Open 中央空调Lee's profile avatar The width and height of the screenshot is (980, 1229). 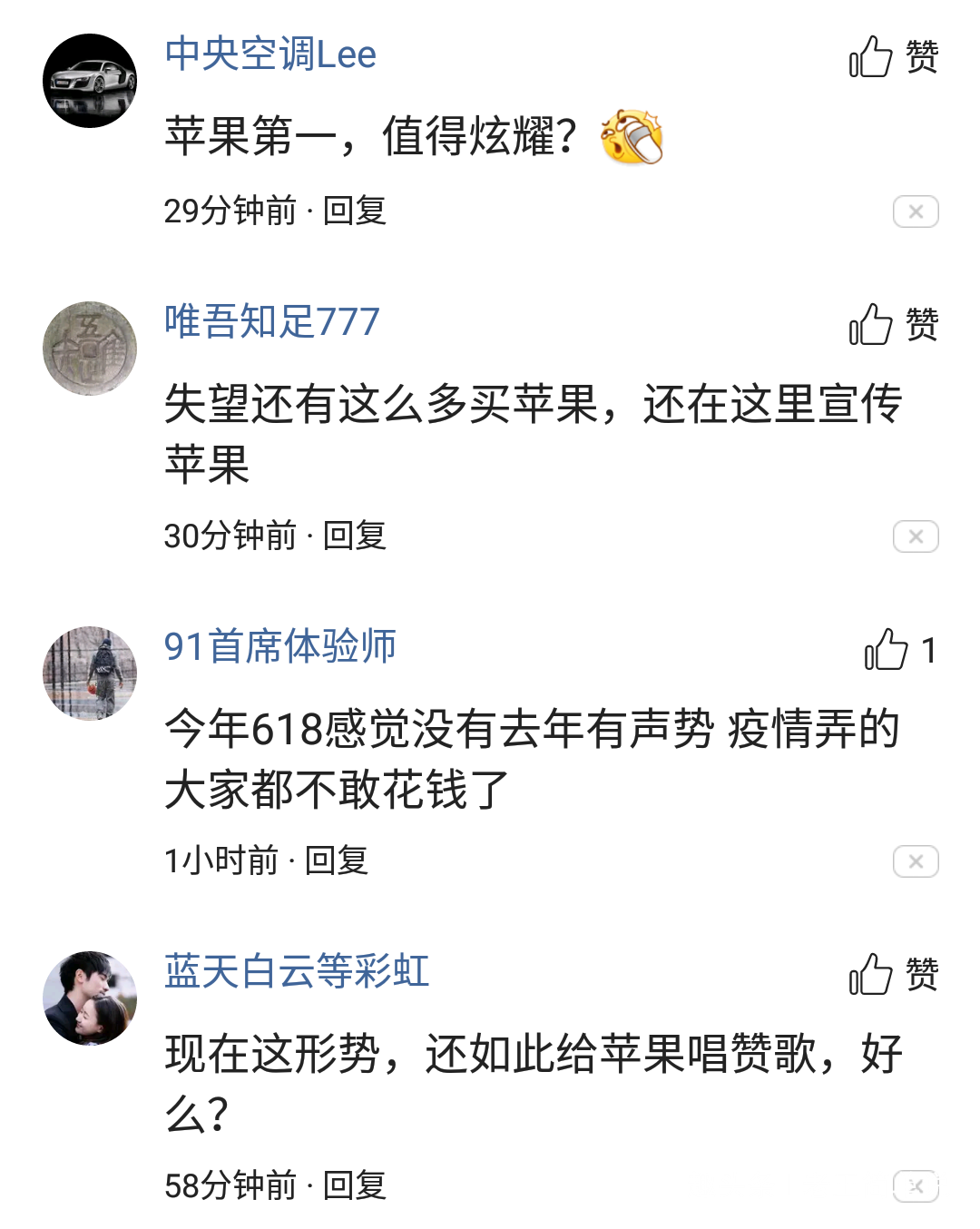point(90,81)
